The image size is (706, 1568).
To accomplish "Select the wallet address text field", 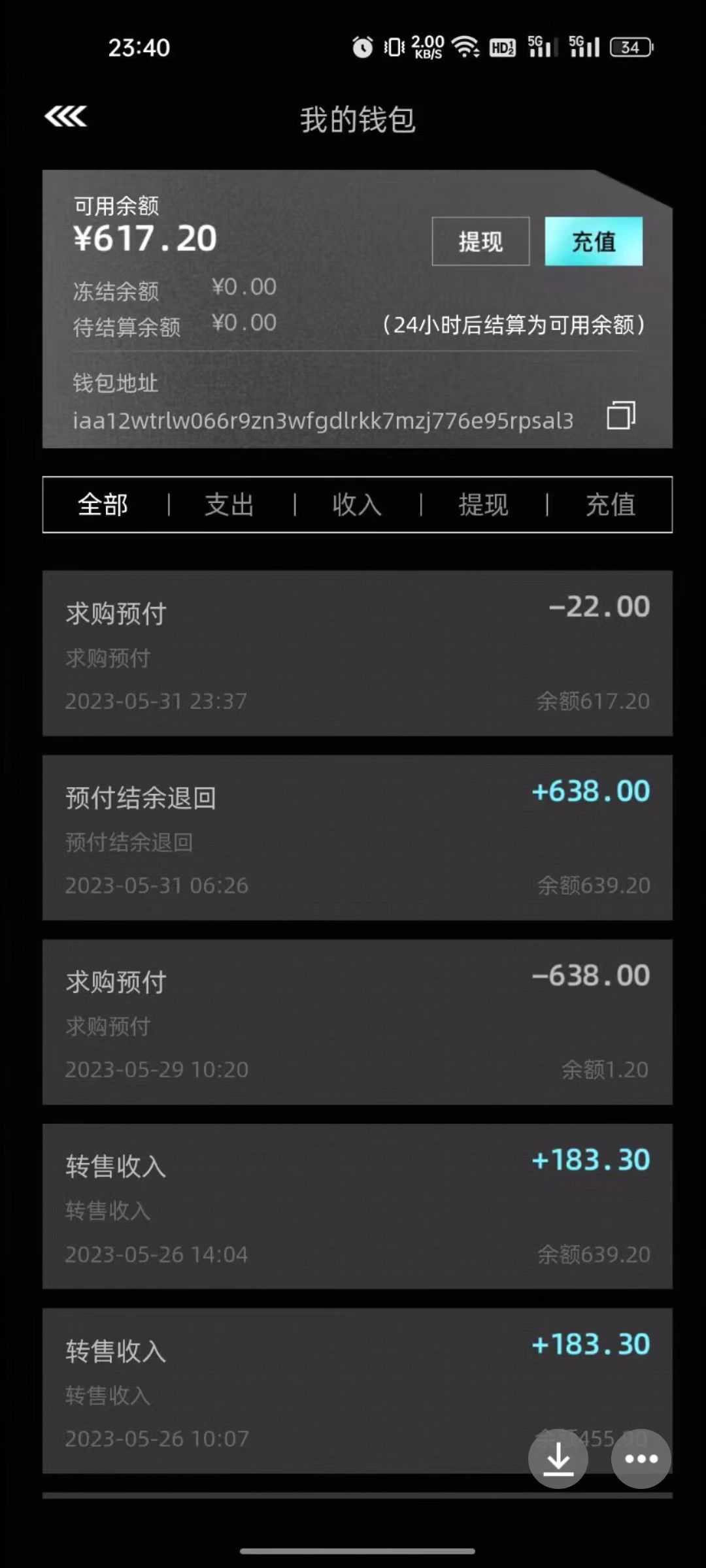I will [324, 421].
